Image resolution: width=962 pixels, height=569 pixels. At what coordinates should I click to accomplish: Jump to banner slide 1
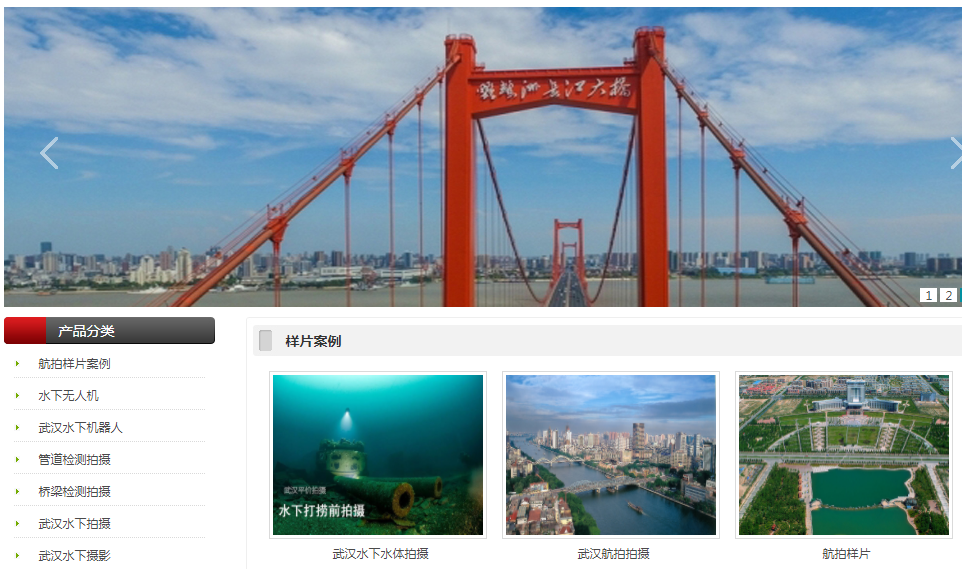928,295
